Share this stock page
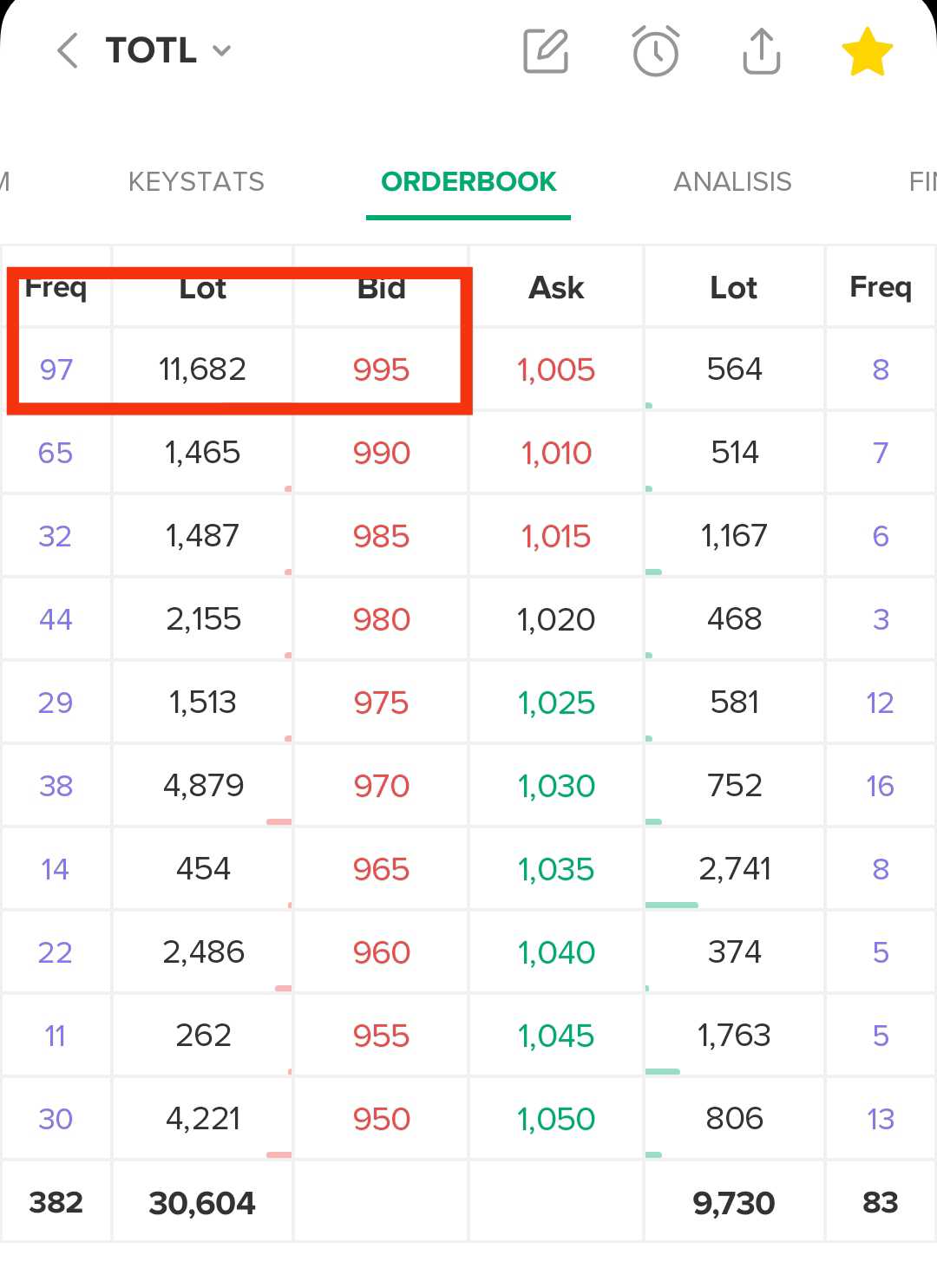The image size is (937, 1288). point(761,51)
